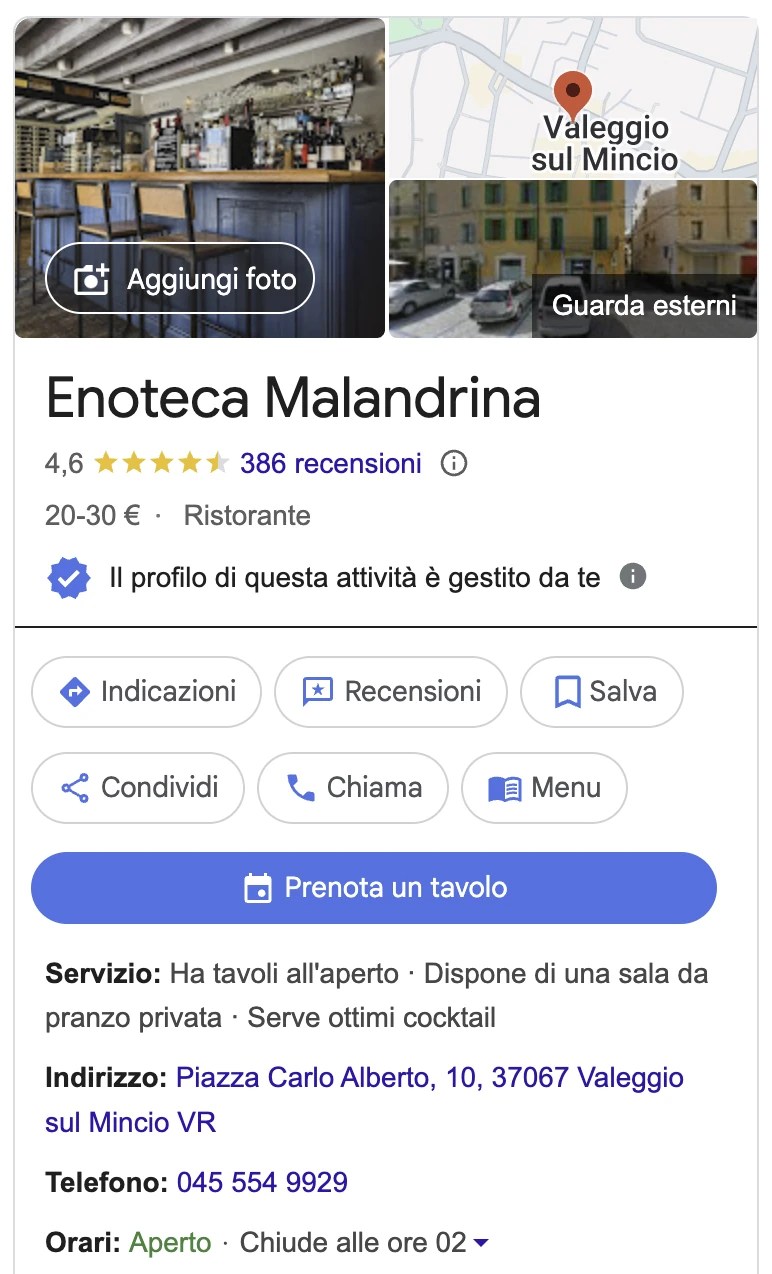
Task: Tap the Aggiungi foto button
Action: (180, 278)
